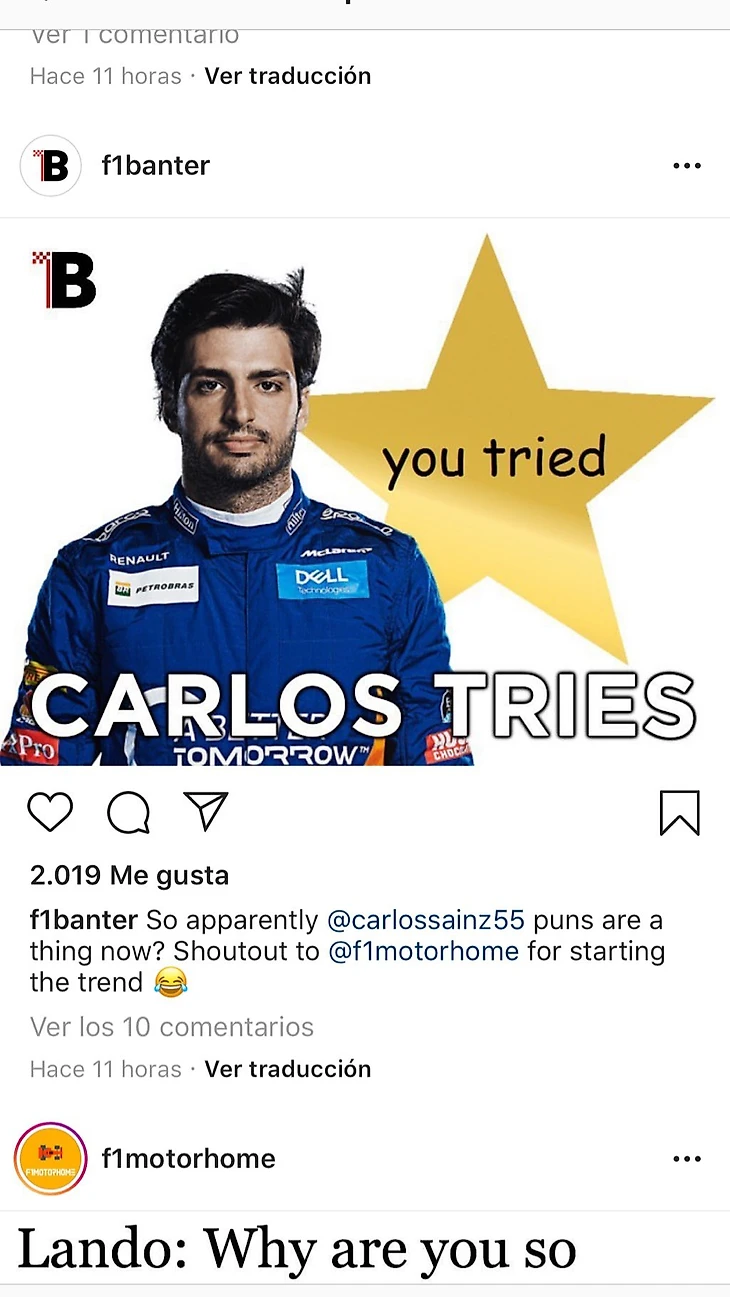Open the @f1motorhome mention in the caption
The image size is (730, 1297).
click(x=423, y=951)
